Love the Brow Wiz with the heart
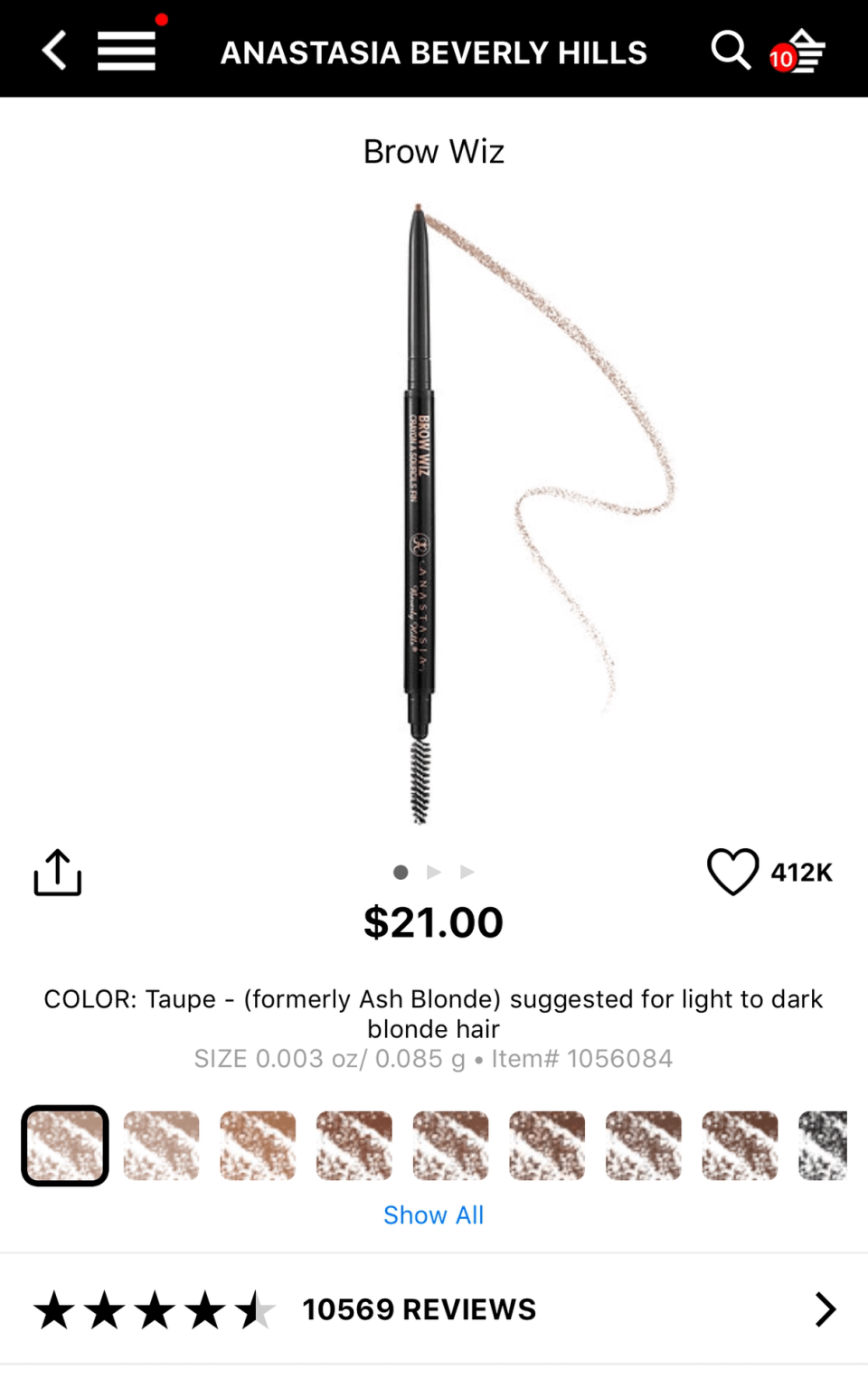Image resolution: width=868 pixels, height=1379 pixels. 732,872
